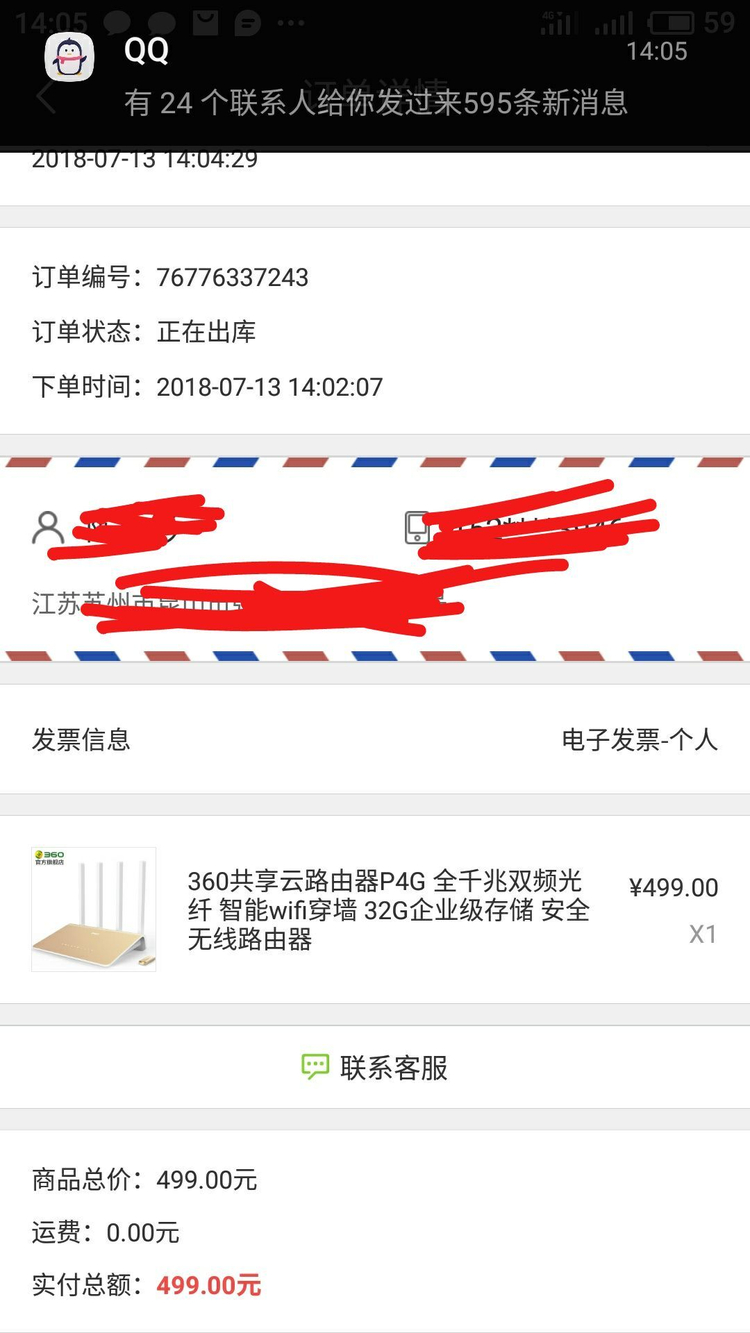Open the 360共享云路由器P4G product item
Image resolution: width=750 pixels, height=1333 pixels.
(388, 910)
